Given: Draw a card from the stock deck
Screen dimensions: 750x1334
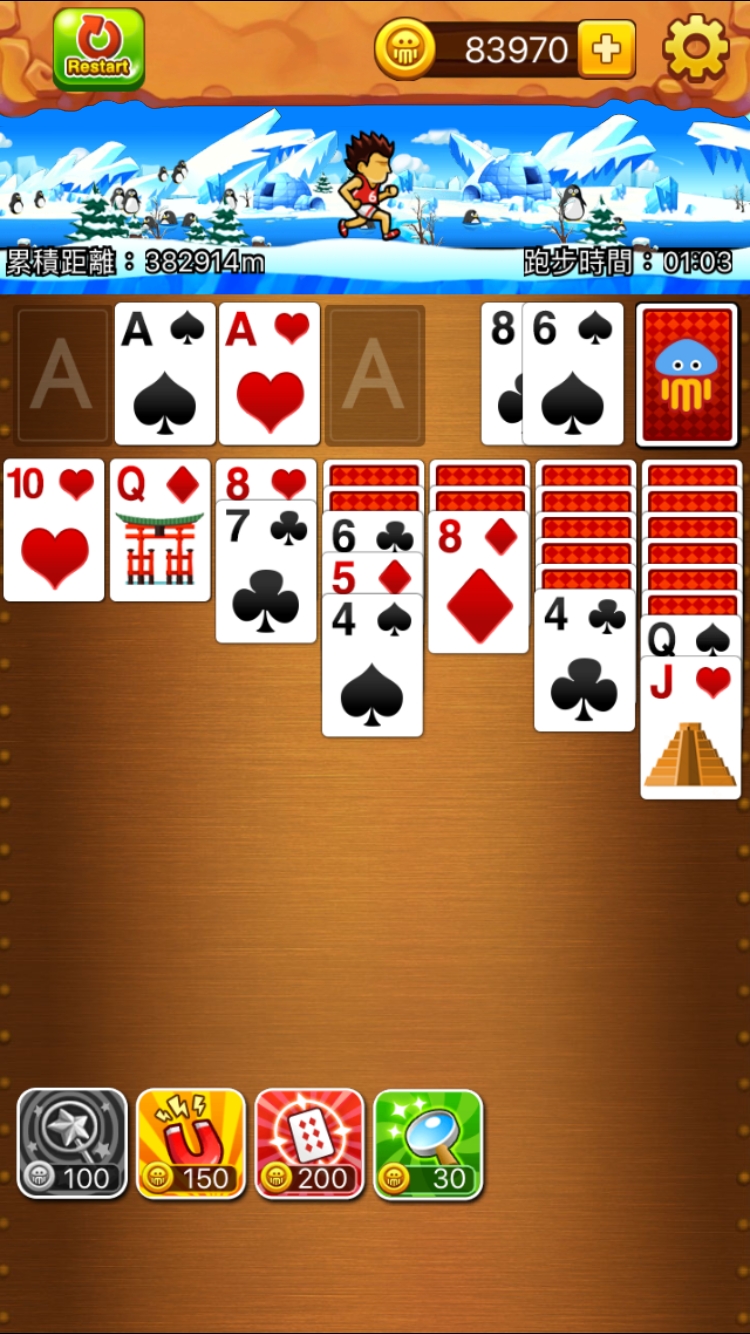Looking at the screenshot, I should (687, 375).
